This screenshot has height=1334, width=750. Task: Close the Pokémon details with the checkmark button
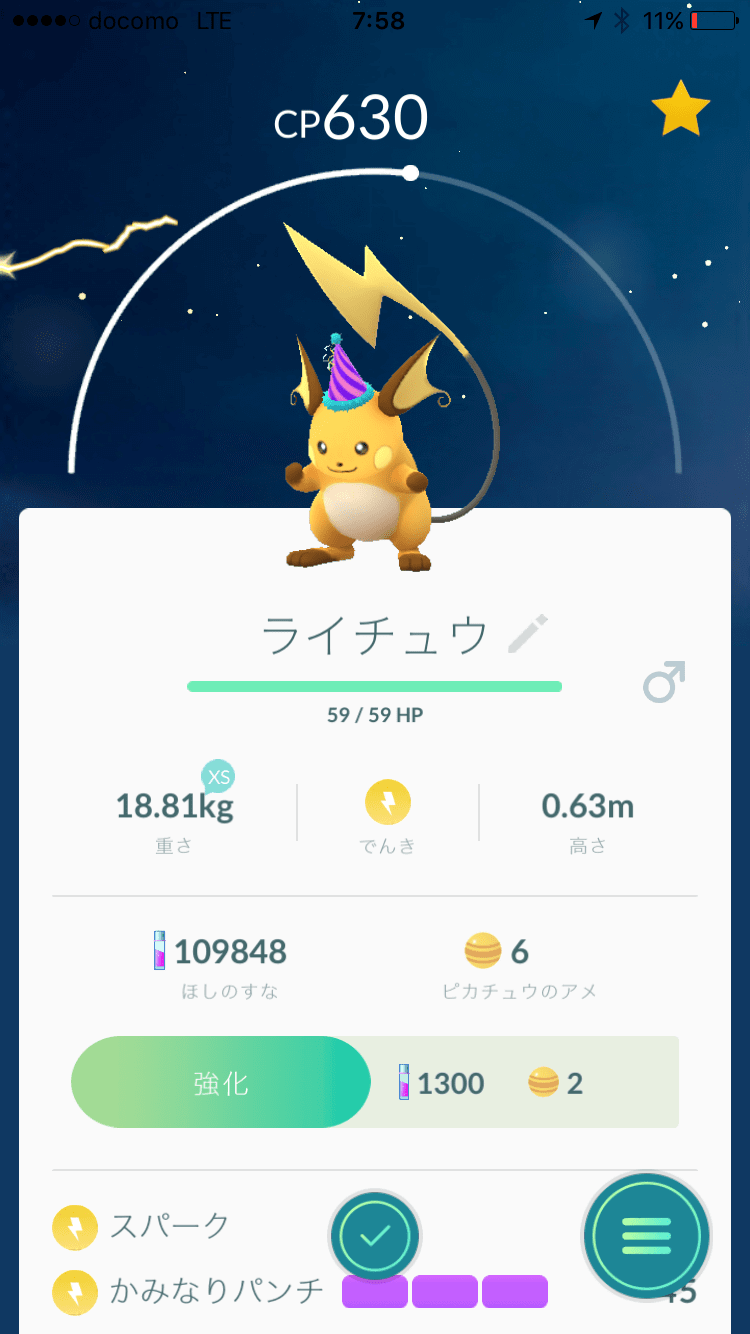tap(375, 1237)
